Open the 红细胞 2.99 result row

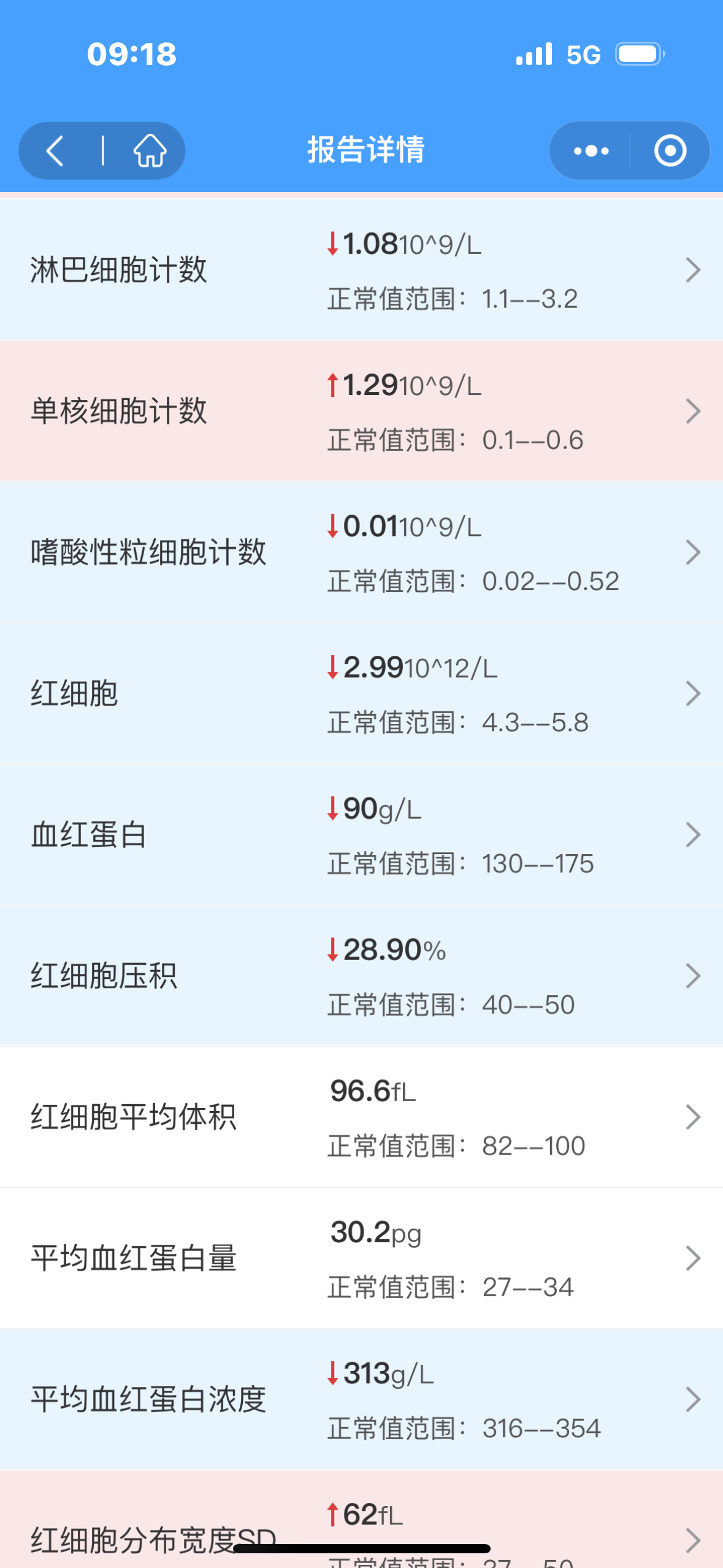tap(361, 693)
